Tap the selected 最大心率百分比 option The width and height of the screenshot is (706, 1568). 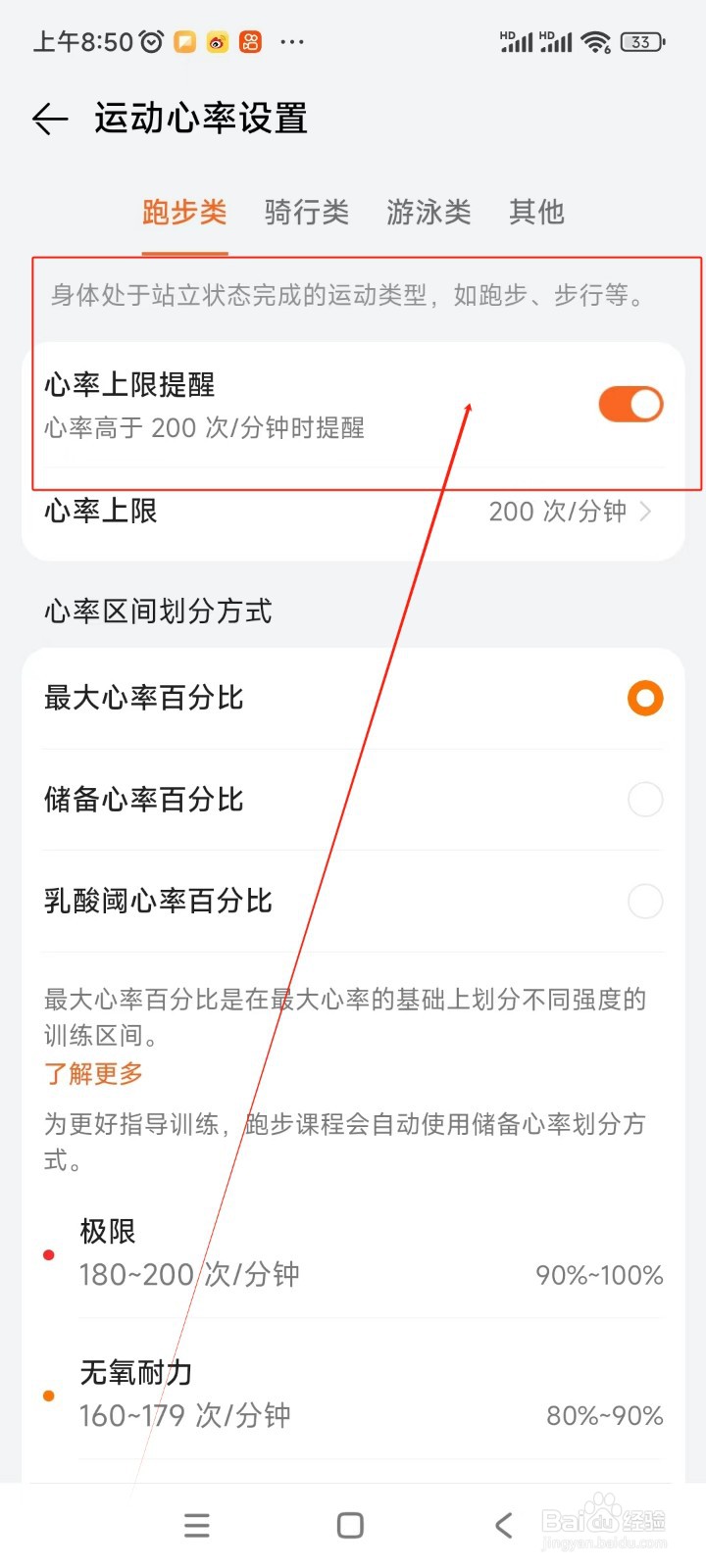tap(644, 698)
